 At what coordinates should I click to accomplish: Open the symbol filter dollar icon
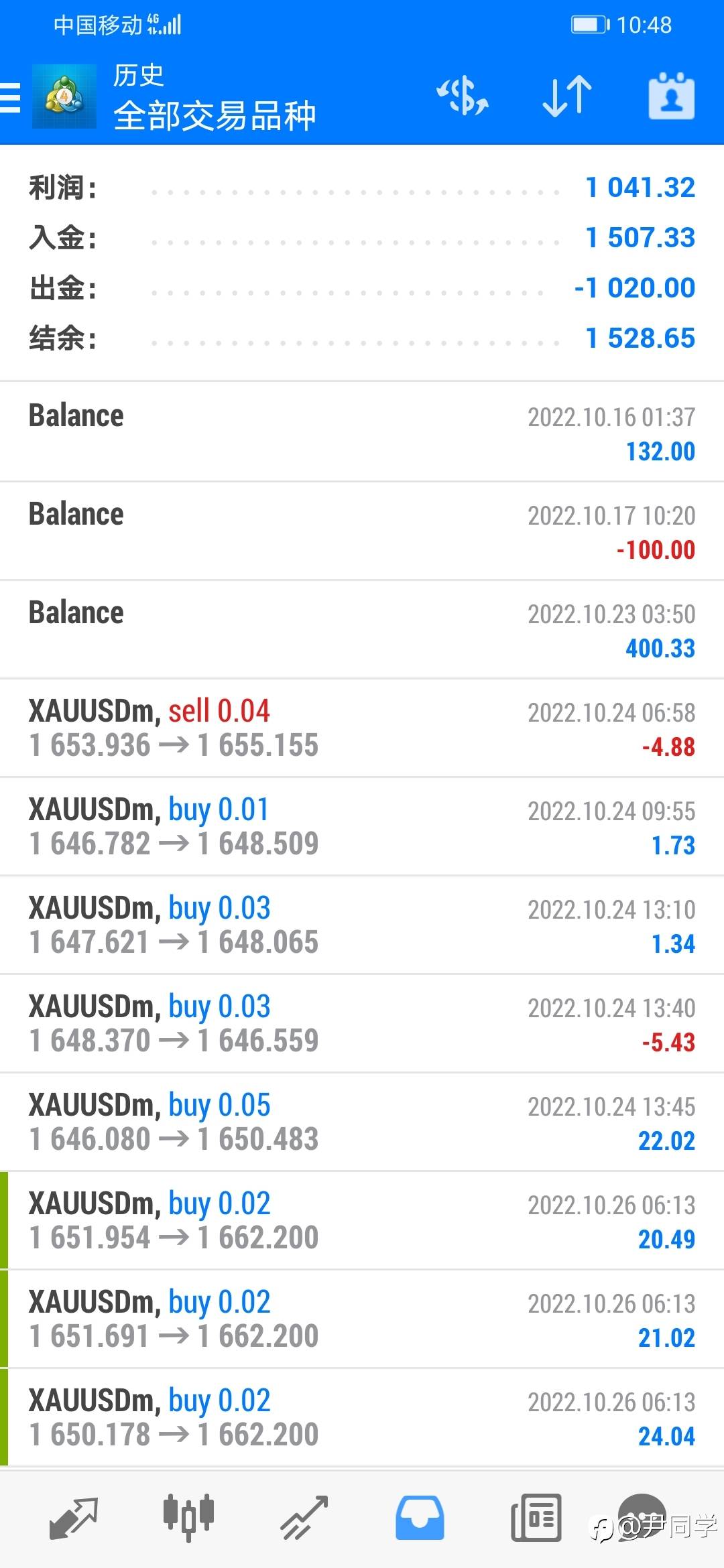463,96
